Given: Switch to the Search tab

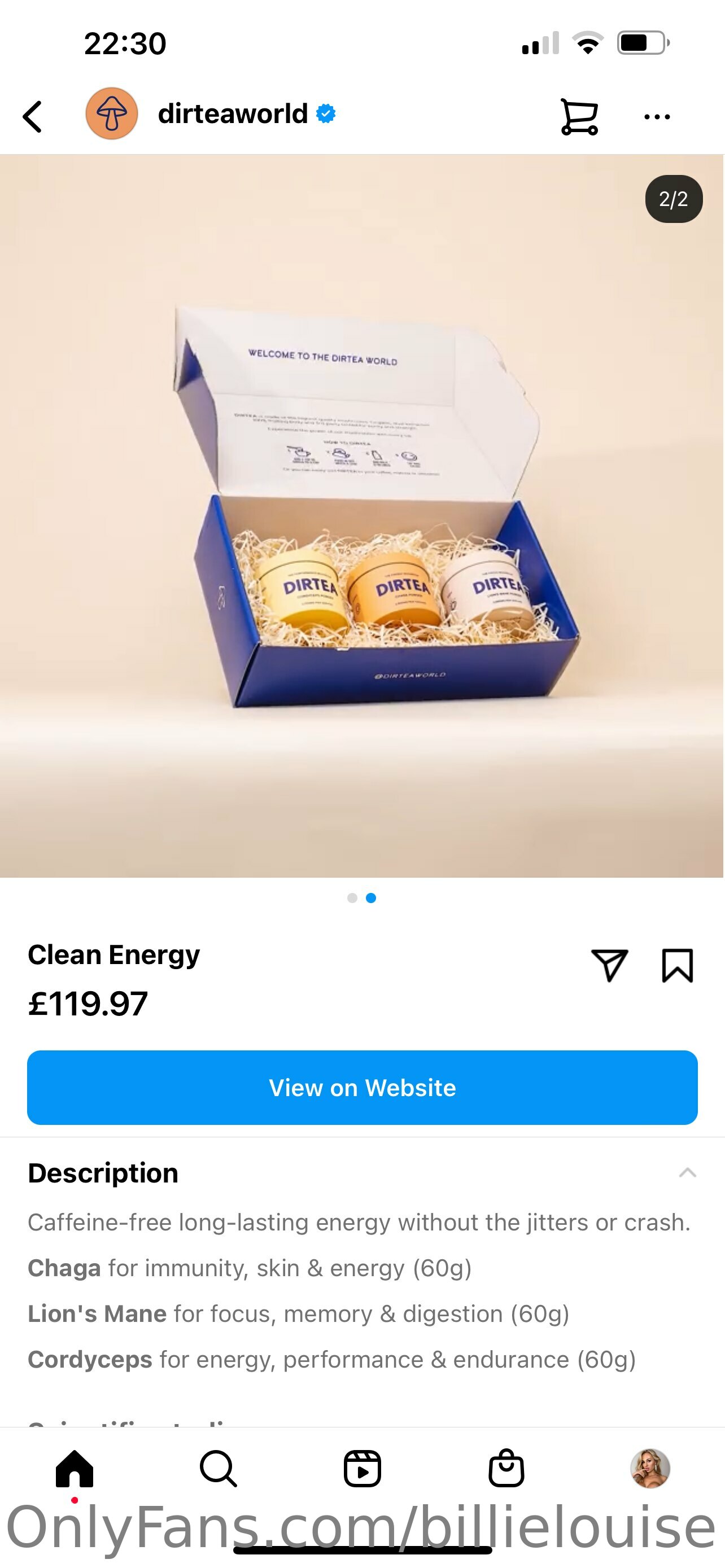Looking at the screenshot, I should (218, 1468).
